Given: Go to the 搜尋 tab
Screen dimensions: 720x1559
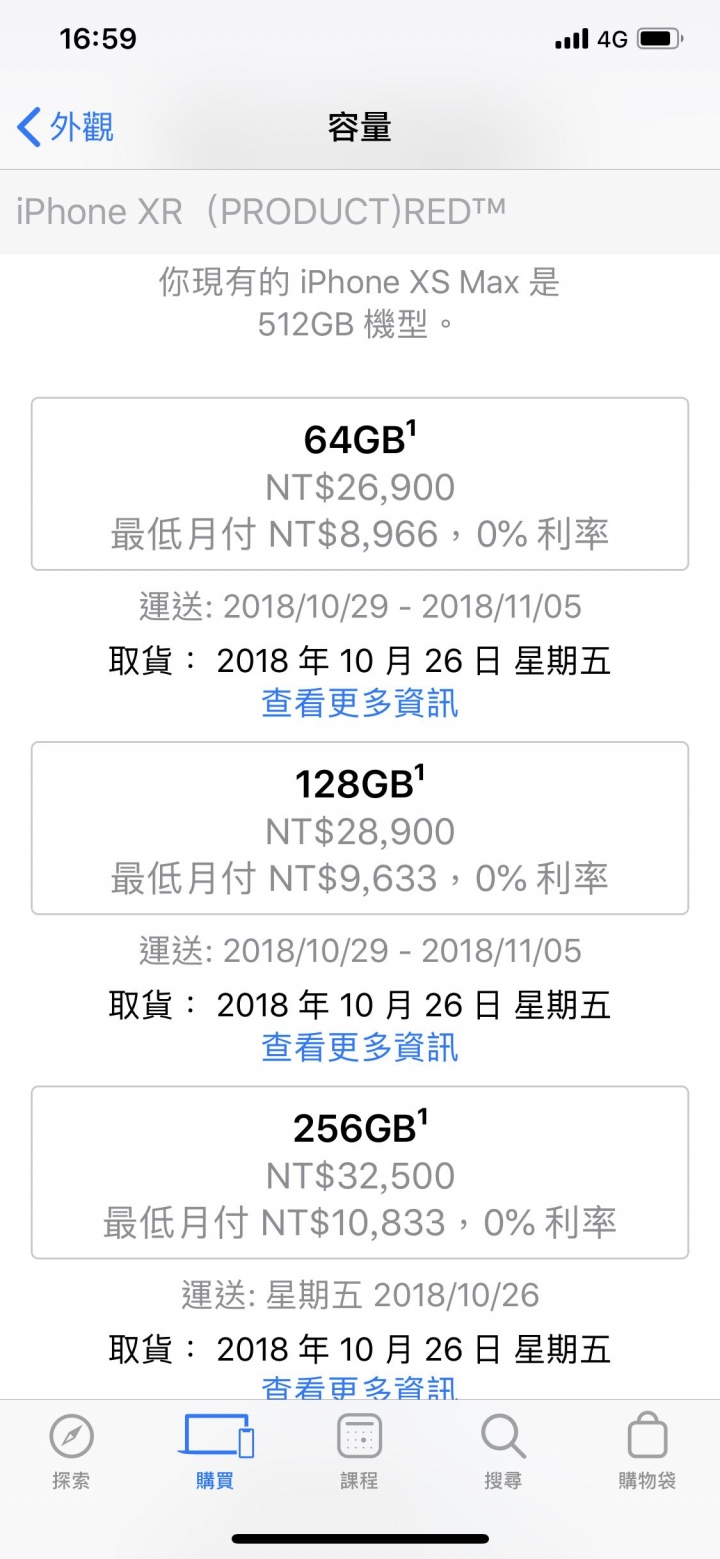Looking at the screenshot, I should (x=503, y=1452).
